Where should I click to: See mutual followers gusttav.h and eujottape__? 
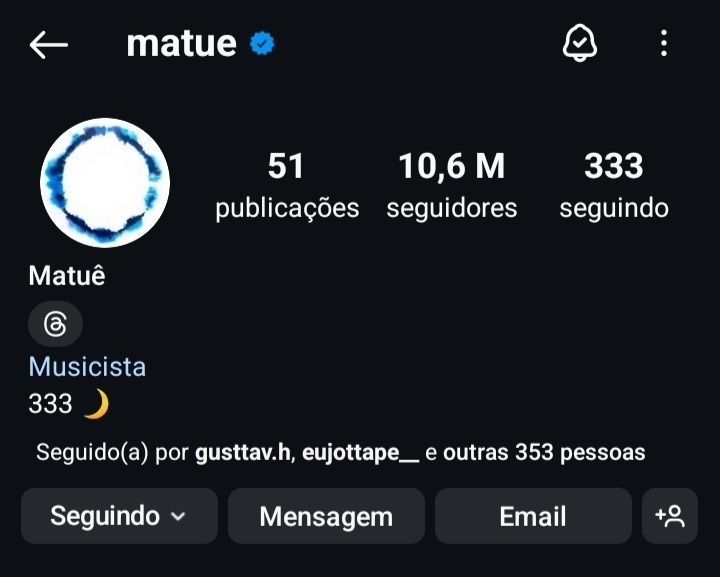(x=340, y=452)
